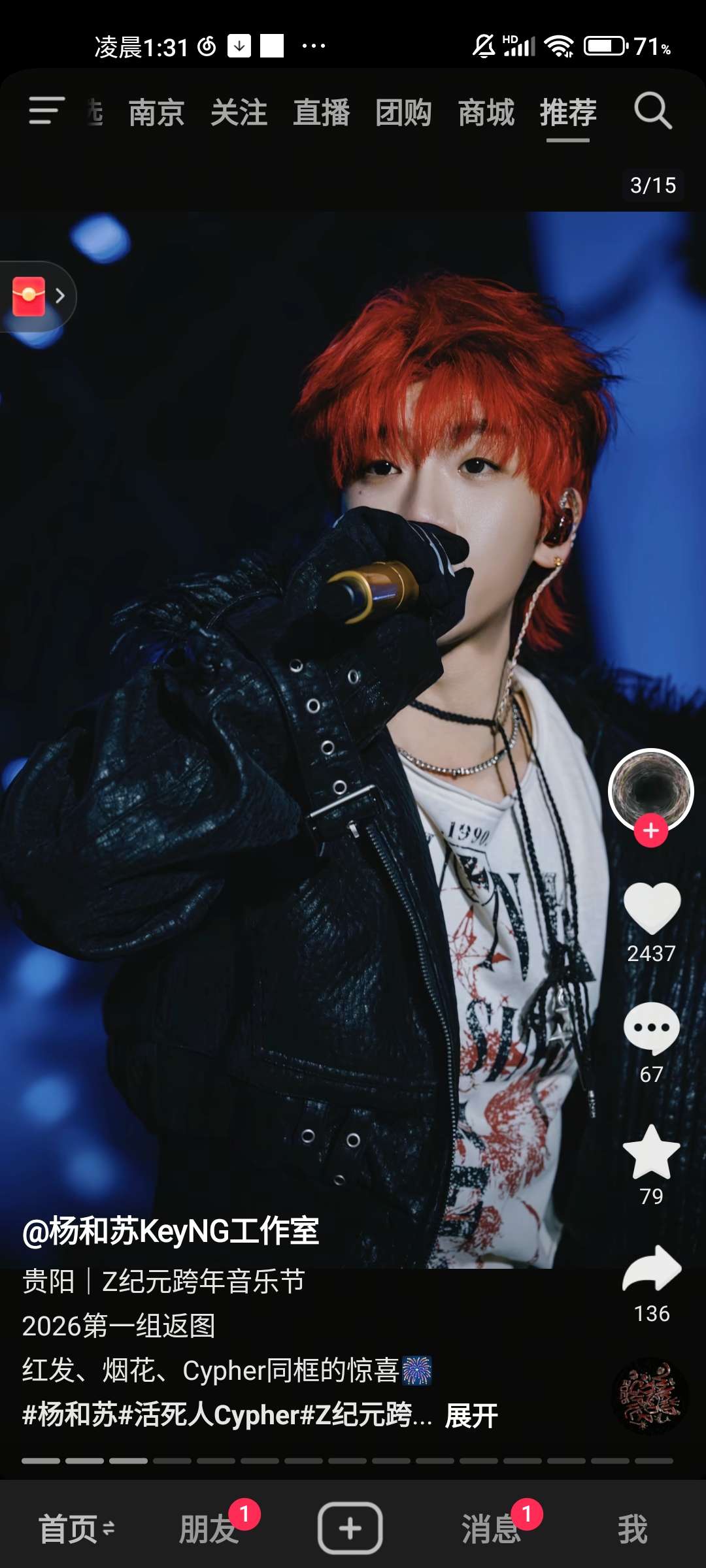This screenshot has width=706, height=1568.
Task: Follow the author with the plus badge
Action: [x=650, y=830]
